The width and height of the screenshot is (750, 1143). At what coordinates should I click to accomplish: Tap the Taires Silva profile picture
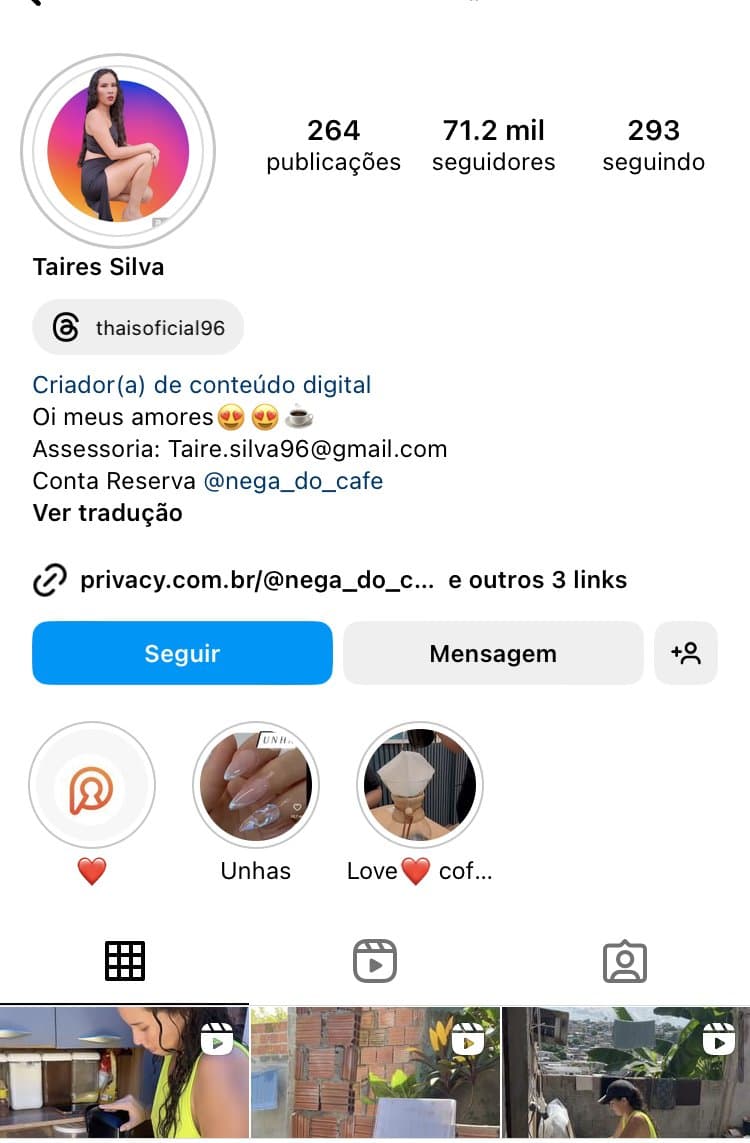(117, 150)
